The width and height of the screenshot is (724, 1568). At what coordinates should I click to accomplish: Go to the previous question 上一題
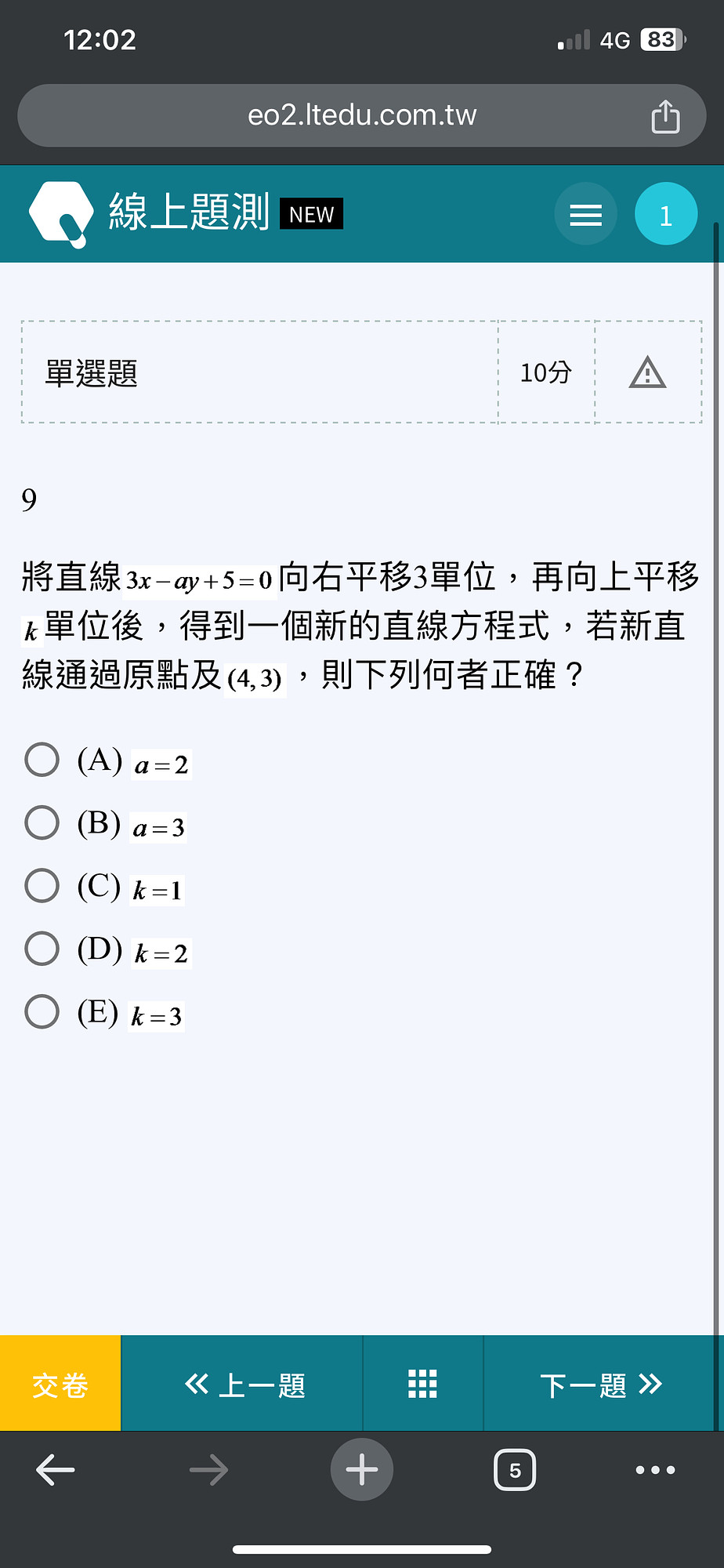tap(242, 1384)
